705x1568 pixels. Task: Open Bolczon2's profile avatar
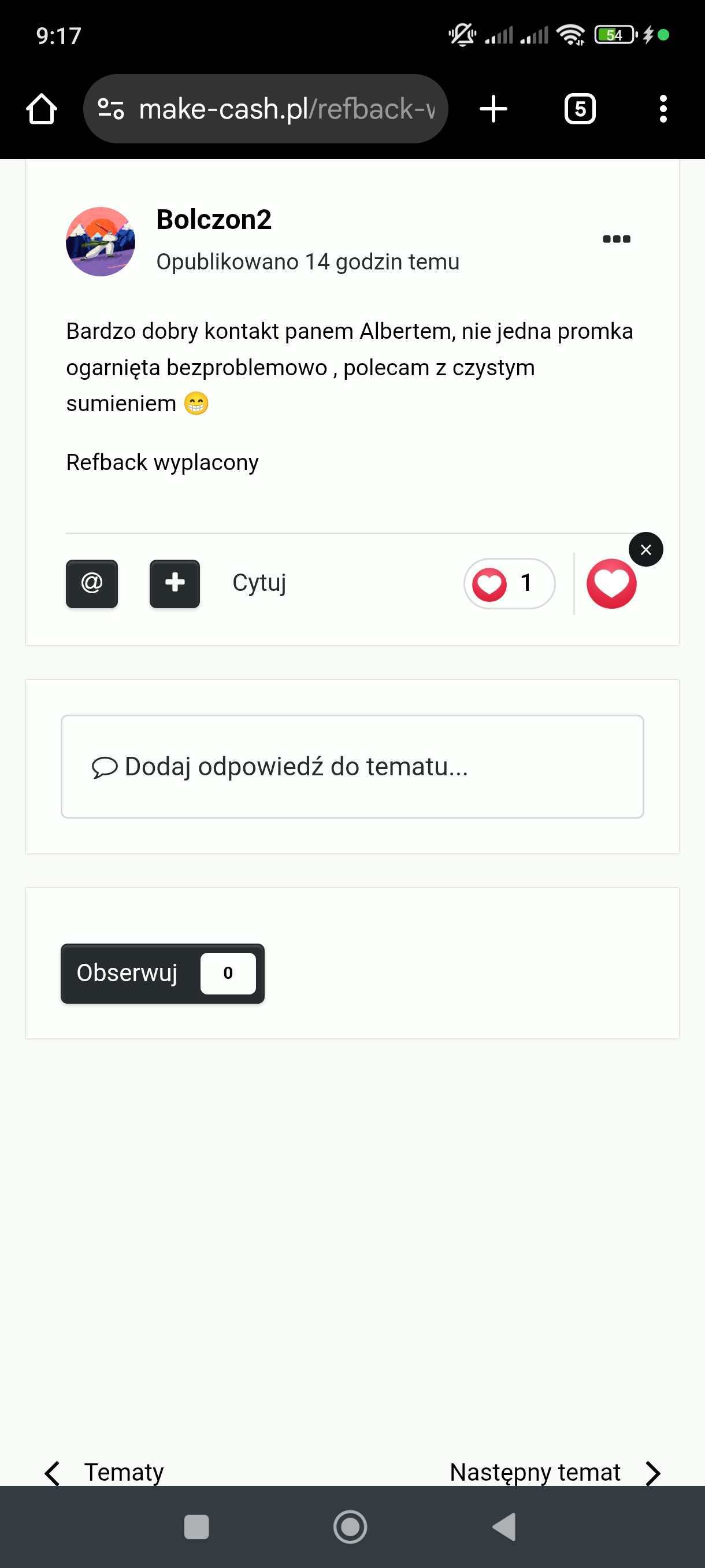101,242
